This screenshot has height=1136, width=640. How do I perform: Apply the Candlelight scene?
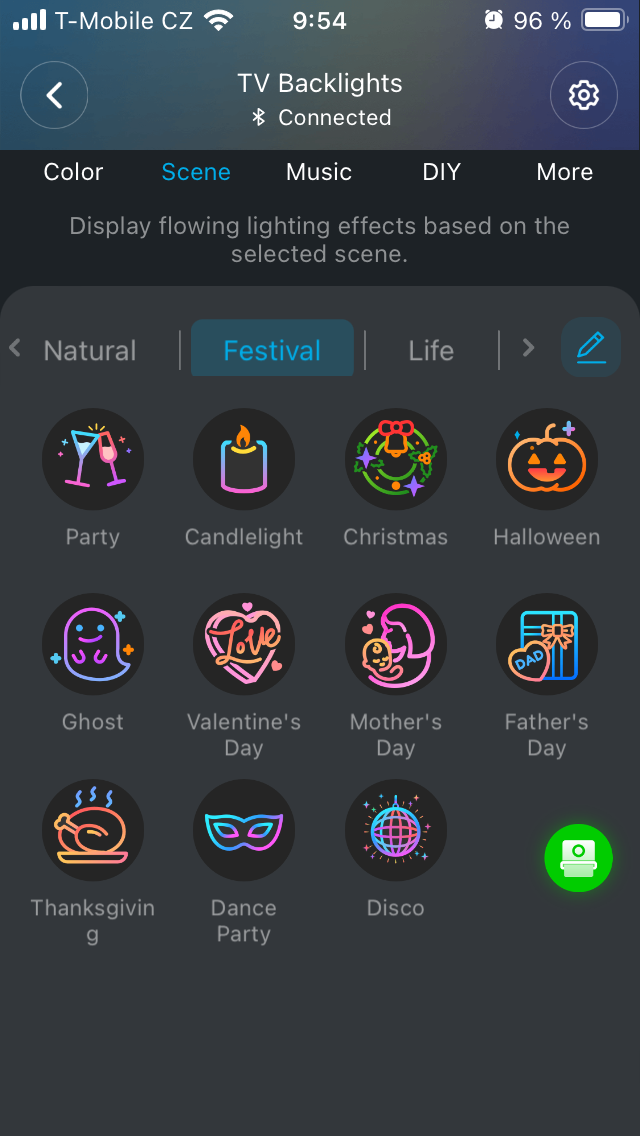(244, 459)
